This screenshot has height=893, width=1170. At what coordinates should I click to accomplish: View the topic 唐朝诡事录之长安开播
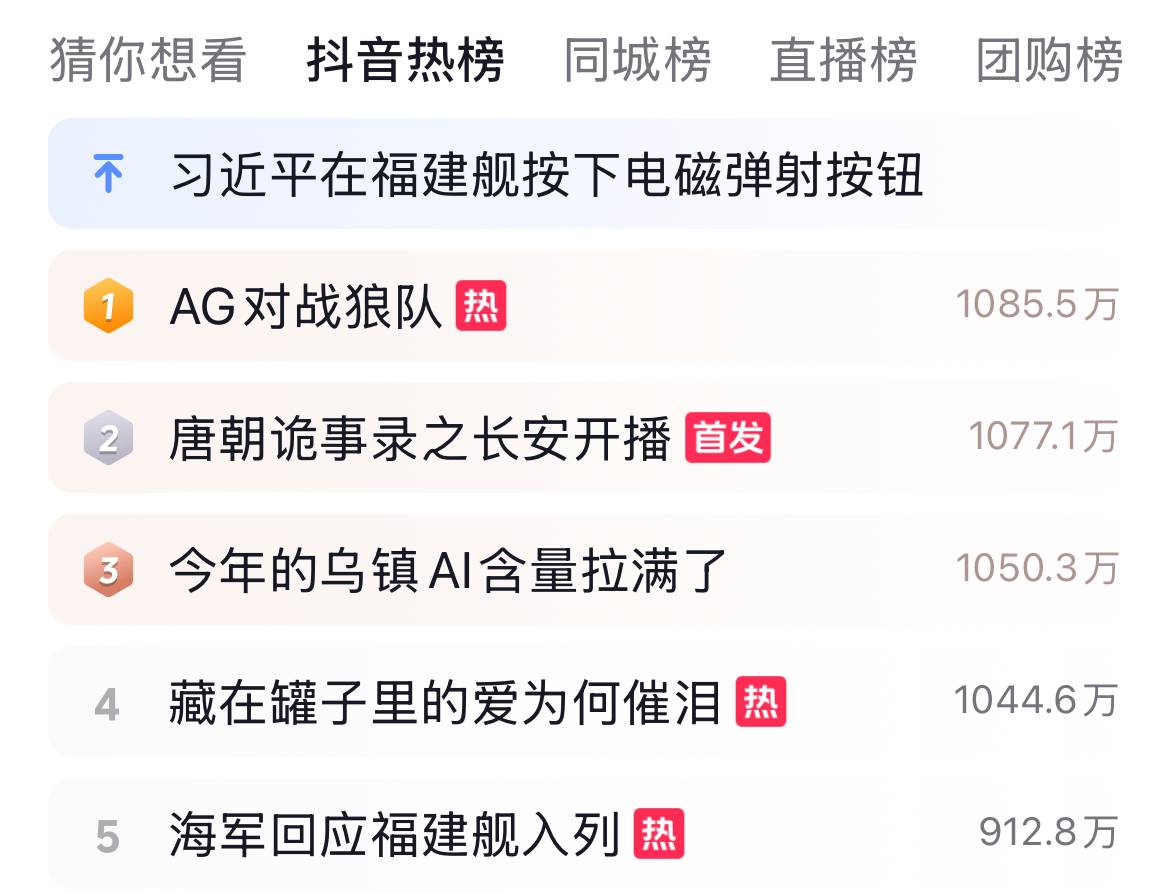(x=420, y=438)
